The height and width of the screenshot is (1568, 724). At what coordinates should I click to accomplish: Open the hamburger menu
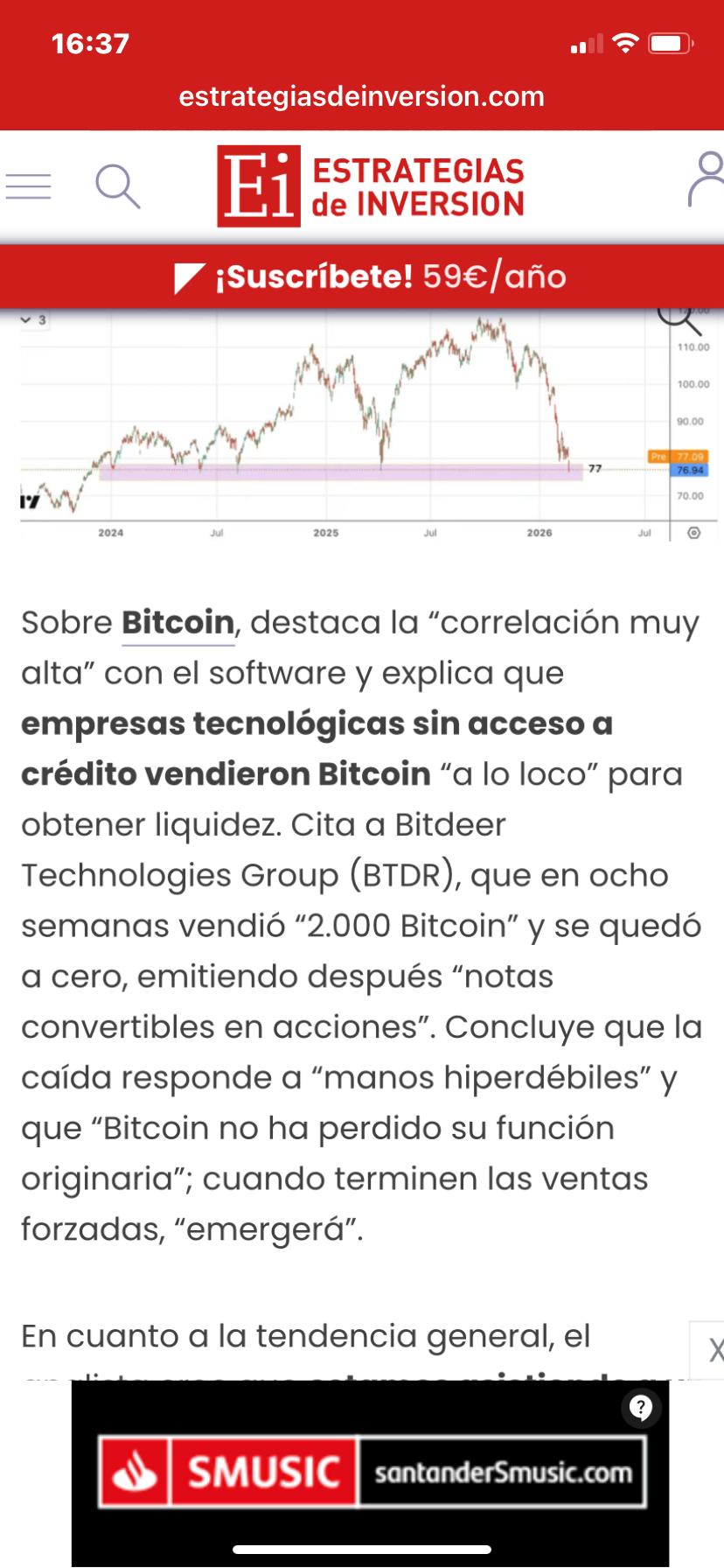[28, 186]
